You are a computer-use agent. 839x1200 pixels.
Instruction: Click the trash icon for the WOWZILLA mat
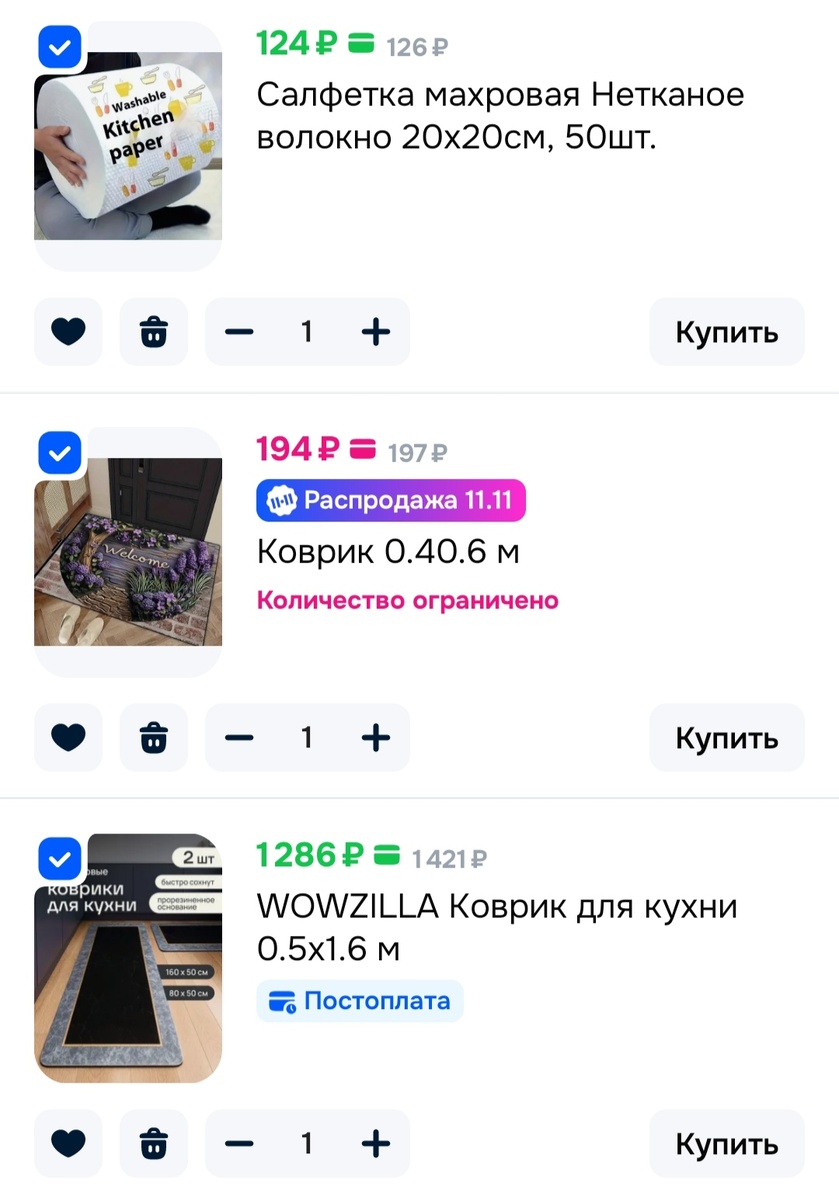(x=153, y=1143)
